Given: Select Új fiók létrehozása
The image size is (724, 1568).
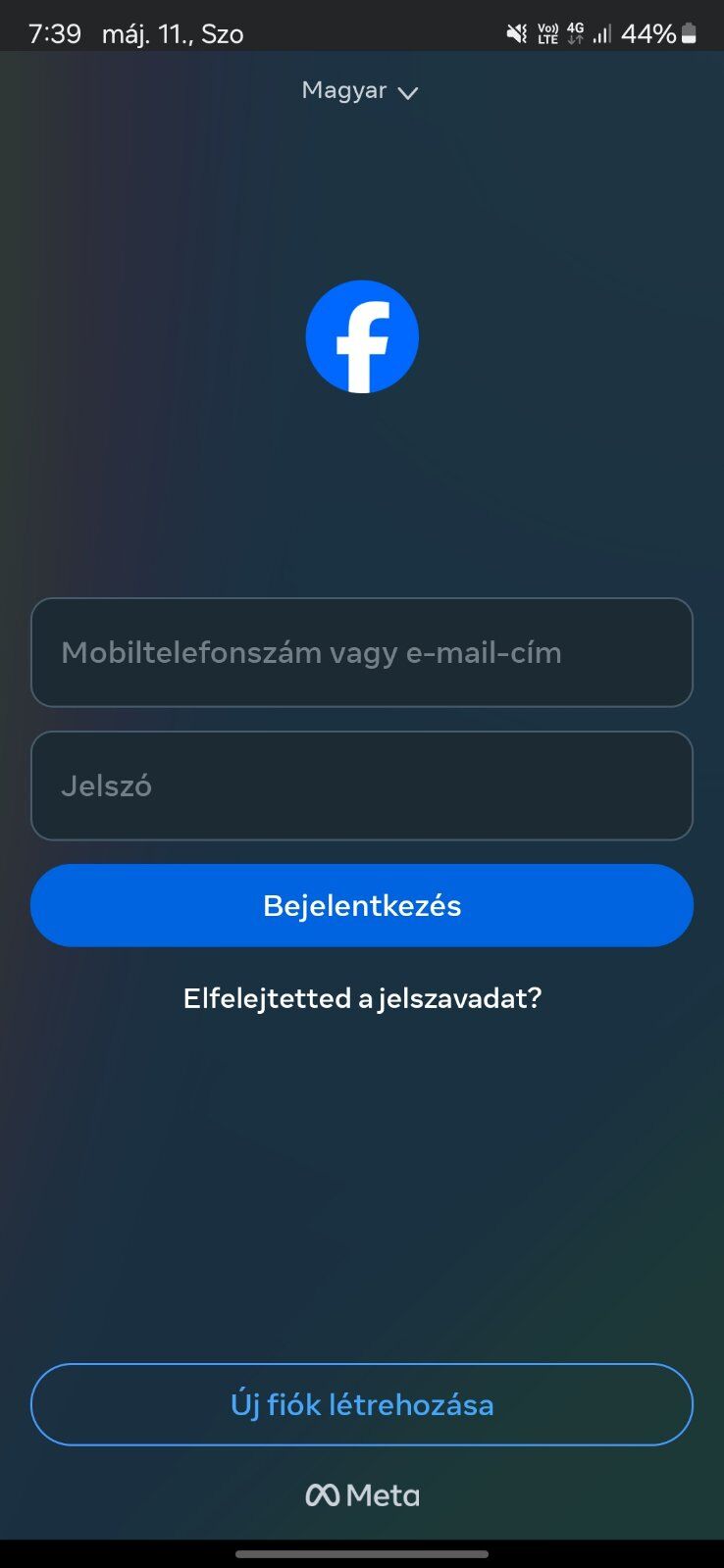Looking at the screenshot, I should pos(362,1404).
